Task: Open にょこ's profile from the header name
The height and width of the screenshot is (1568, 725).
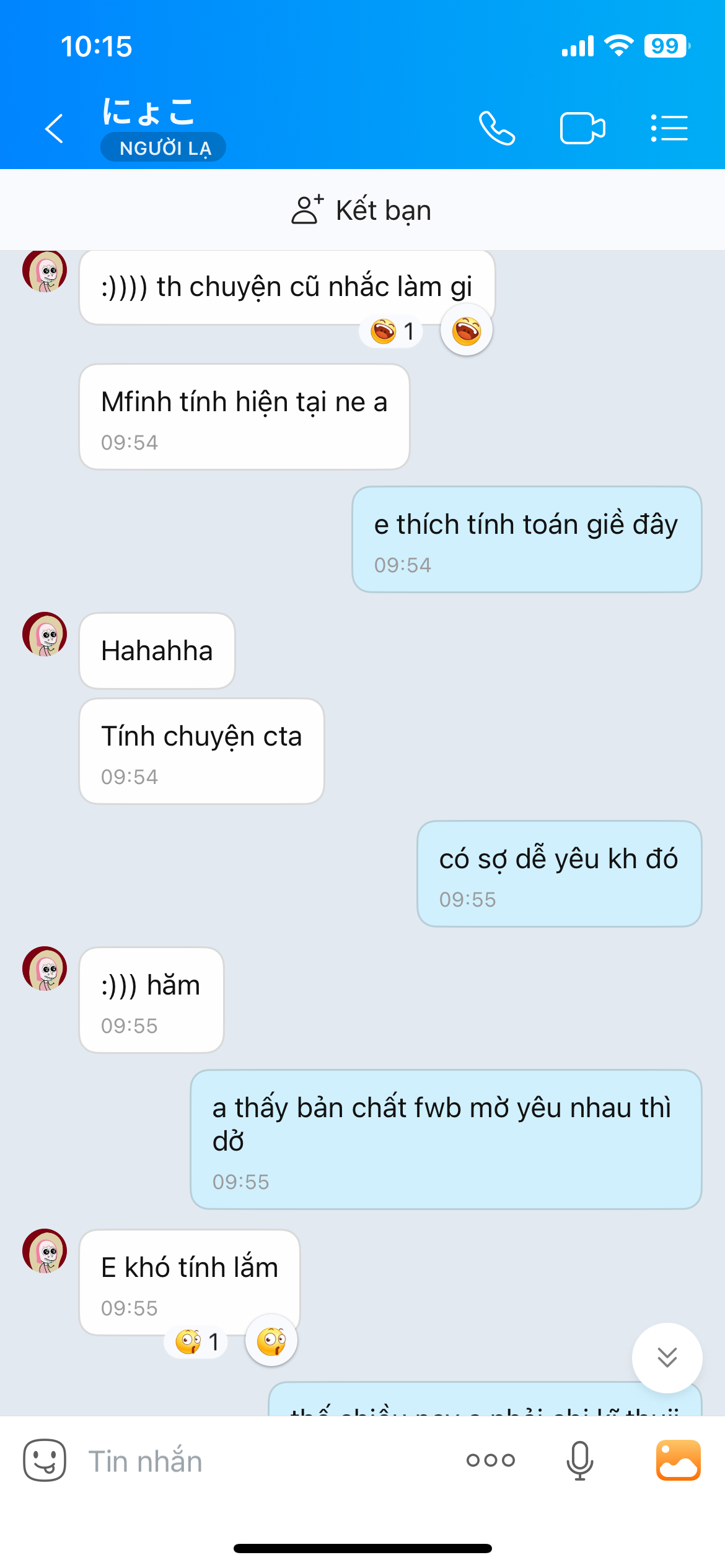Action: click(149, 113)
